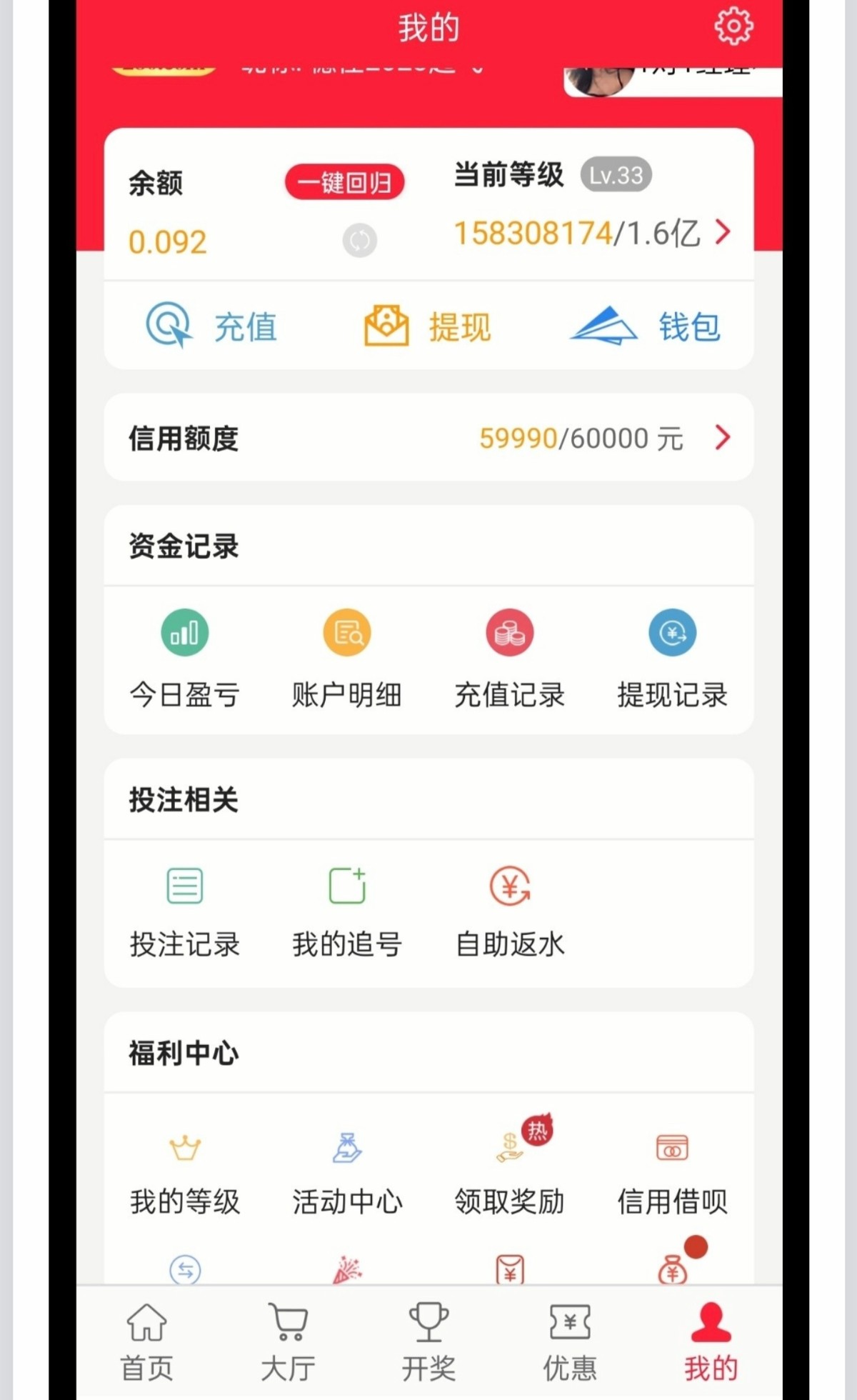The width and height of the screenshot is (857, 1400).
Task: Open 钱包 wallet
Action: pyautogui.click(x=645, y=326)
